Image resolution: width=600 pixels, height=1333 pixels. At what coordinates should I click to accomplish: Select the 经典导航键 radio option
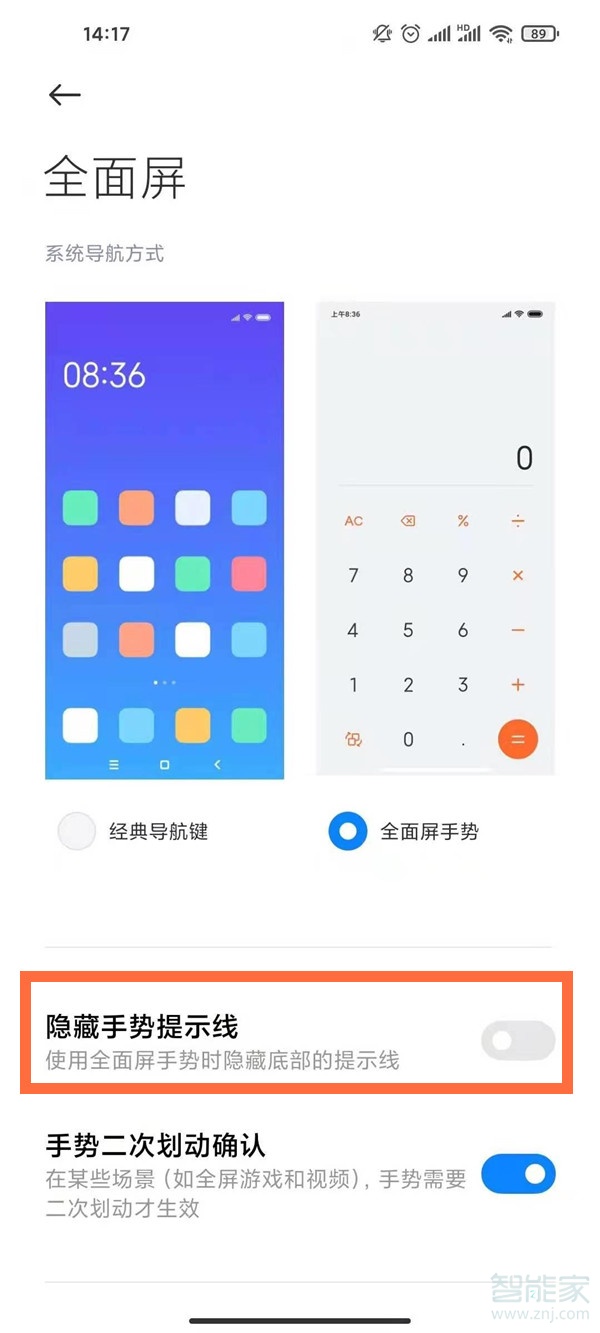[x=77, y=831]
